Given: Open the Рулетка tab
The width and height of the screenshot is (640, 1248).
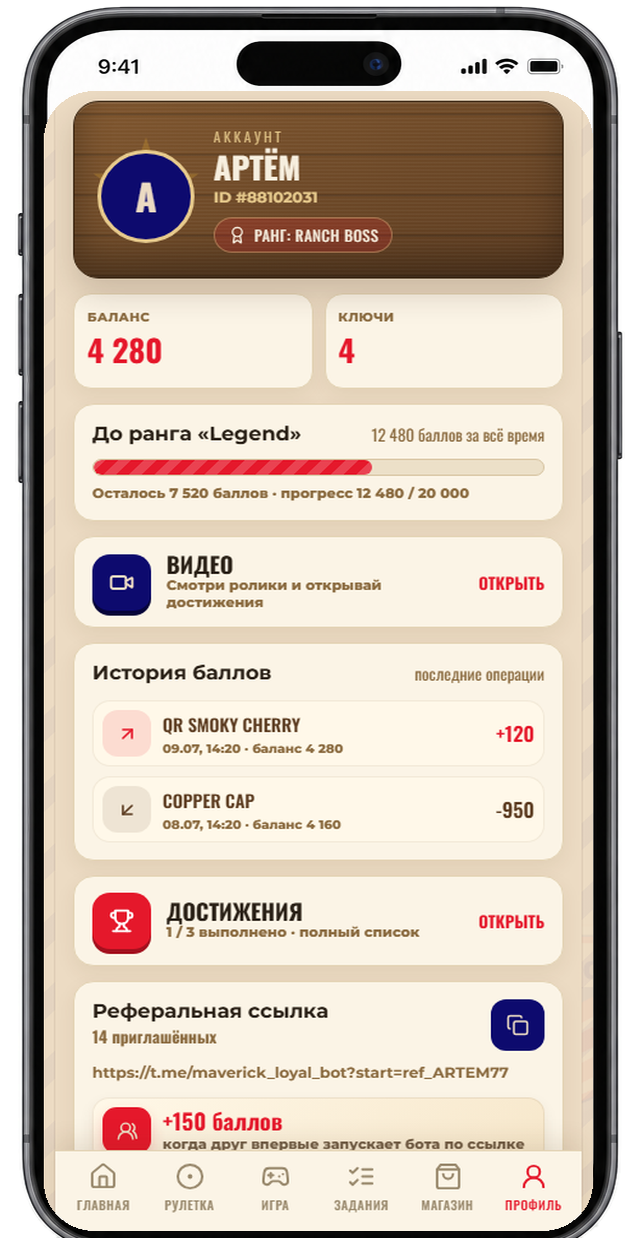Looking at the screenshot, I should [x=189, y=1188].
